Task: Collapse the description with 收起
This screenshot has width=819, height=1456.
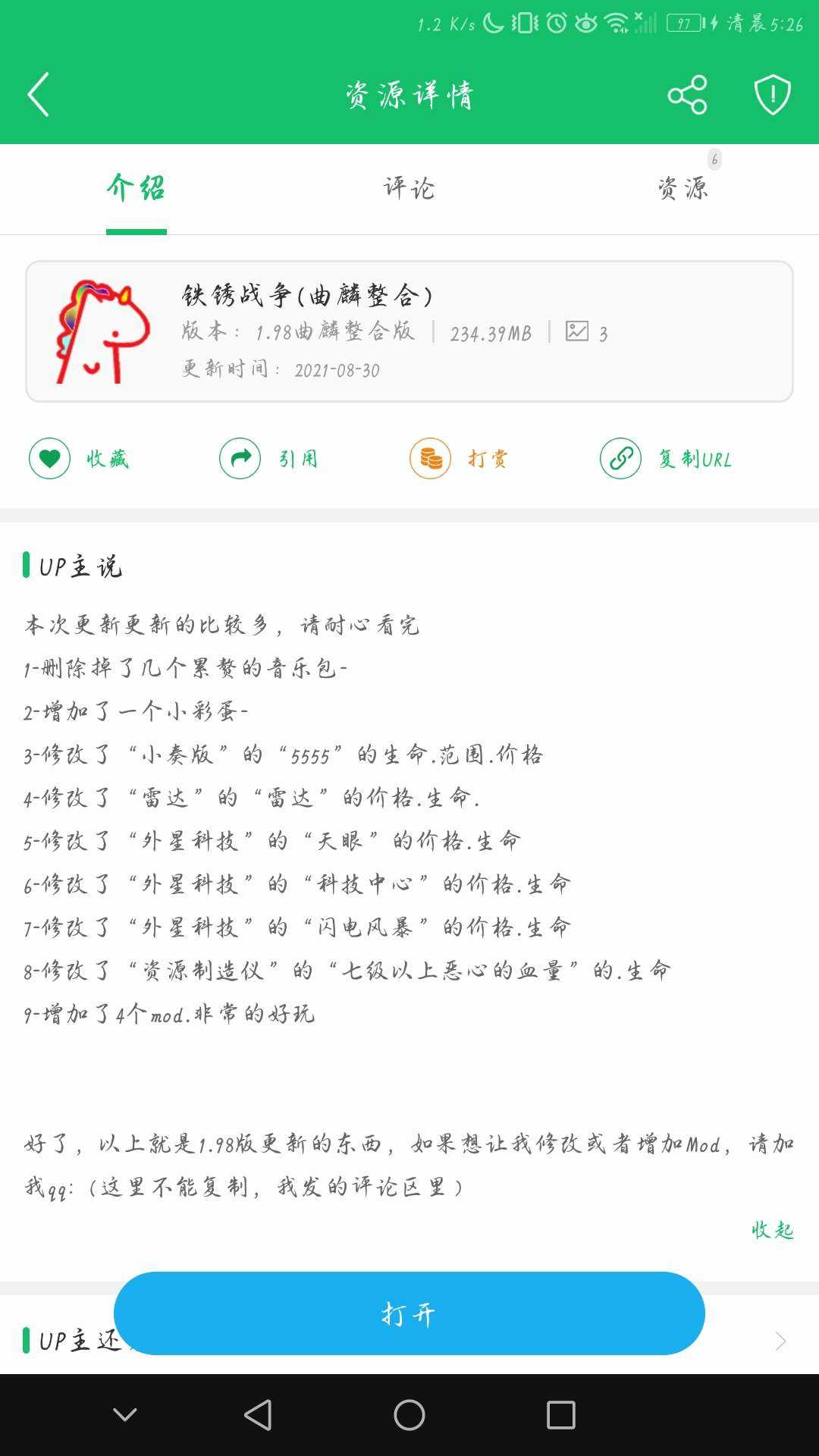Action: [x=771, y=1230]
